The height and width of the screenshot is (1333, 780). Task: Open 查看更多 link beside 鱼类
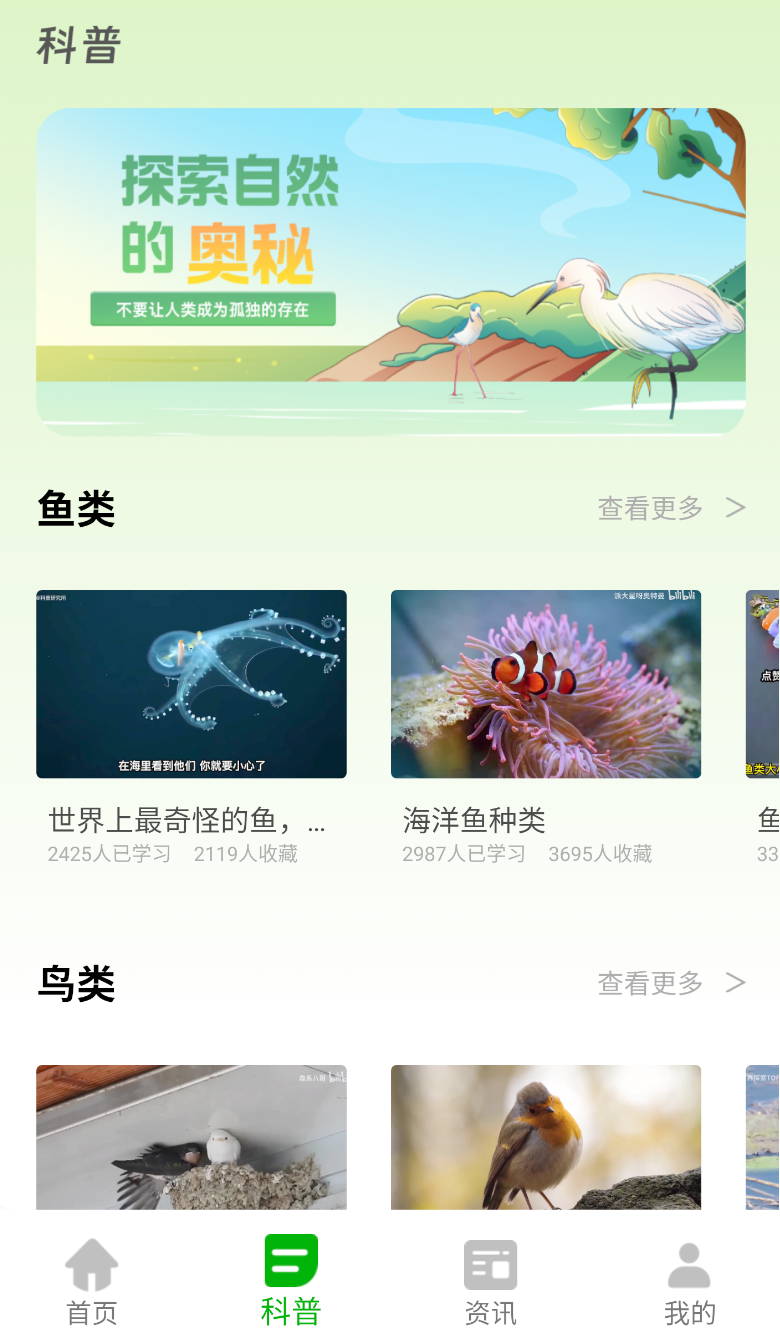coord(649,507)
